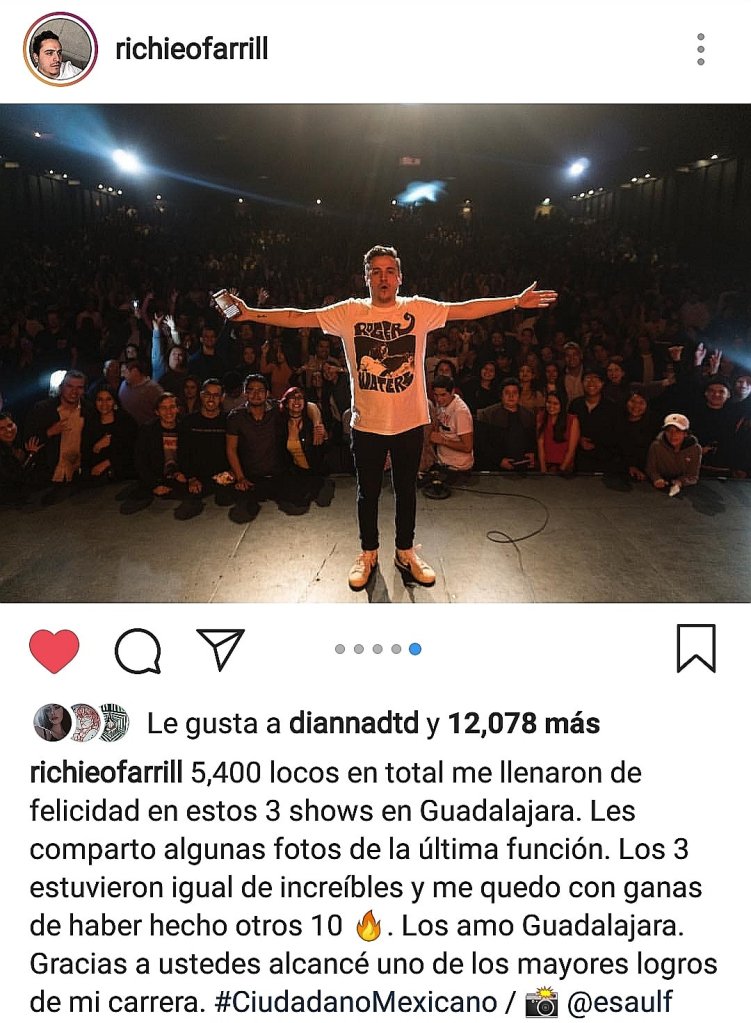Open richieofarrill's profile picture story
The image size is (751, 1023).
tap(60, 49)
